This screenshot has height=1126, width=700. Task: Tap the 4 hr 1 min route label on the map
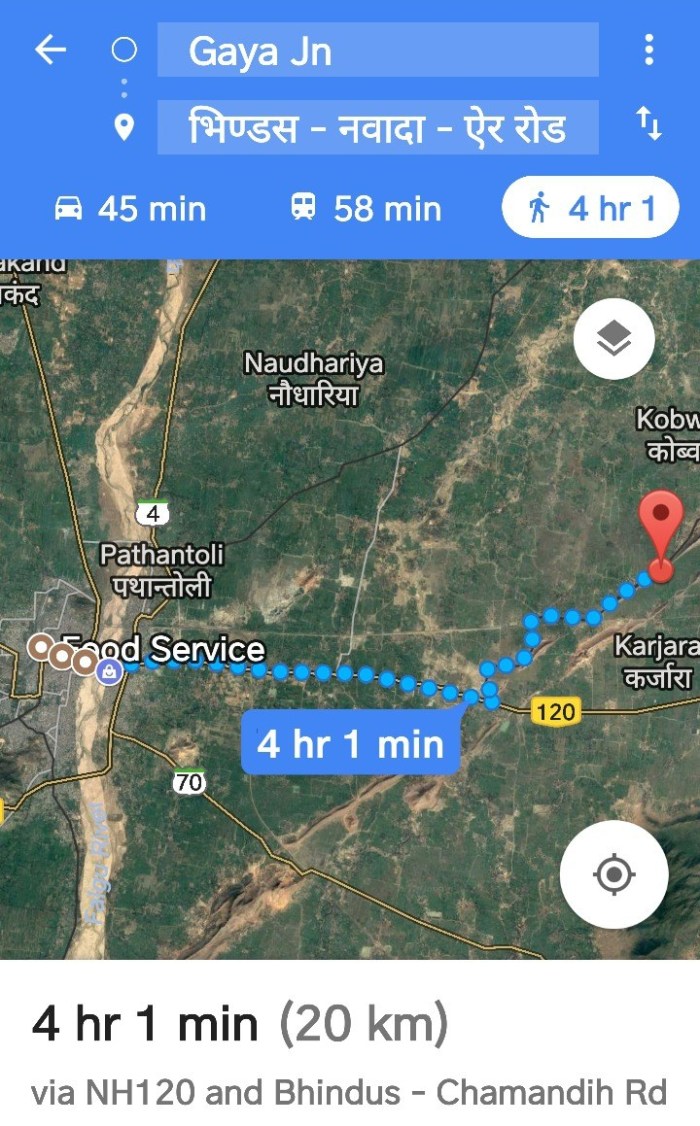(x=350, y=744)
